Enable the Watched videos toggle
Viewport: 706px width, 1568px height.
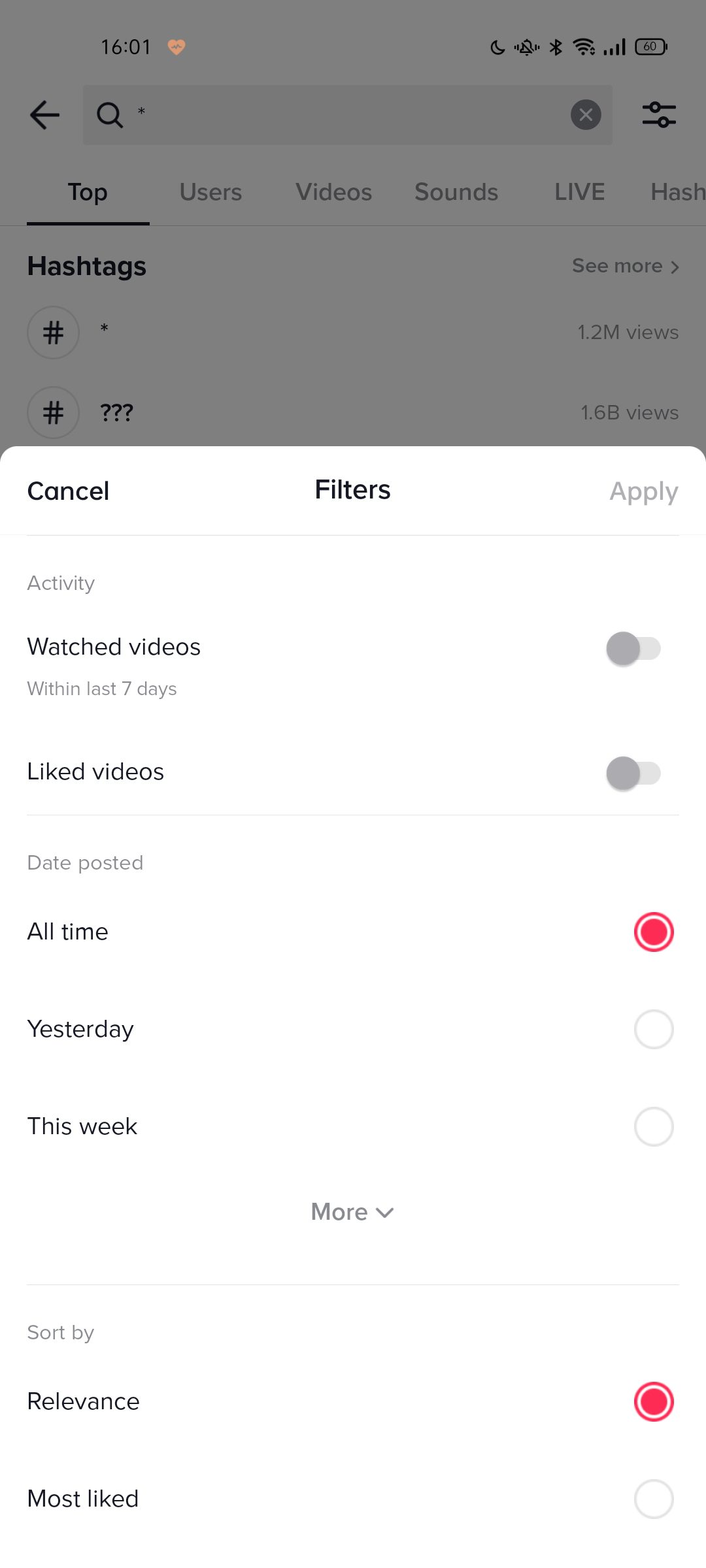[633, 649]
